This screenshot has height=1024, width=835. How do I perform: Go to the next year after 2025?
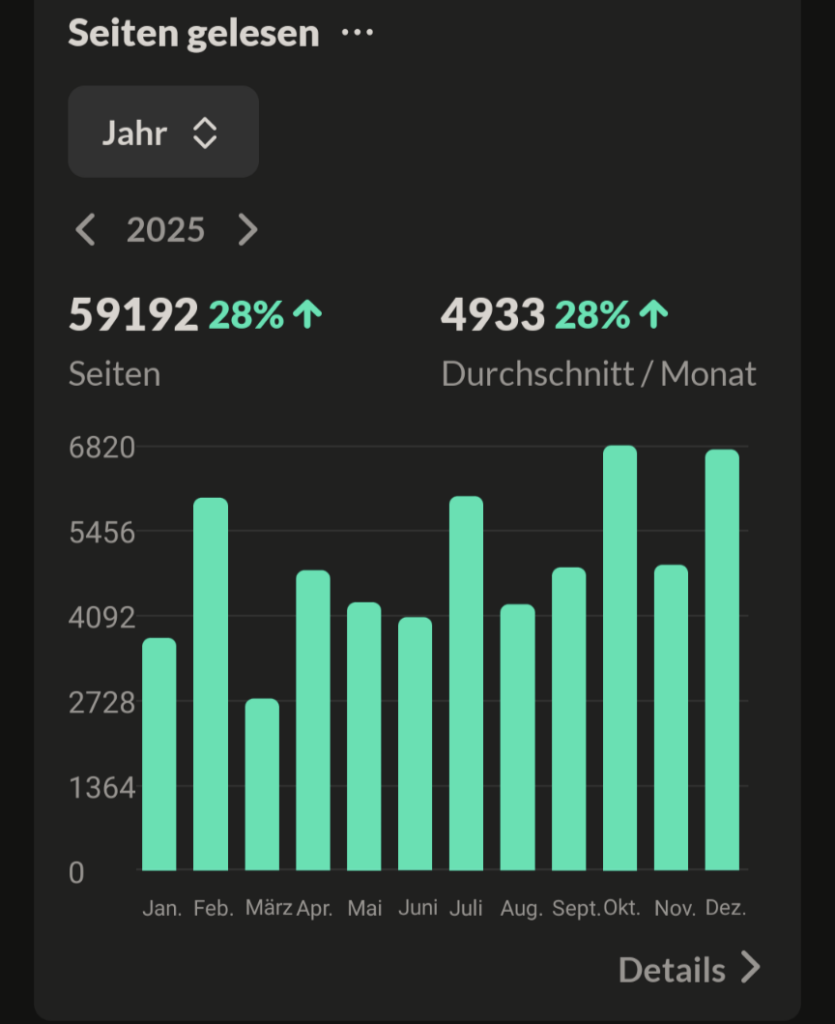coord(248,230)
